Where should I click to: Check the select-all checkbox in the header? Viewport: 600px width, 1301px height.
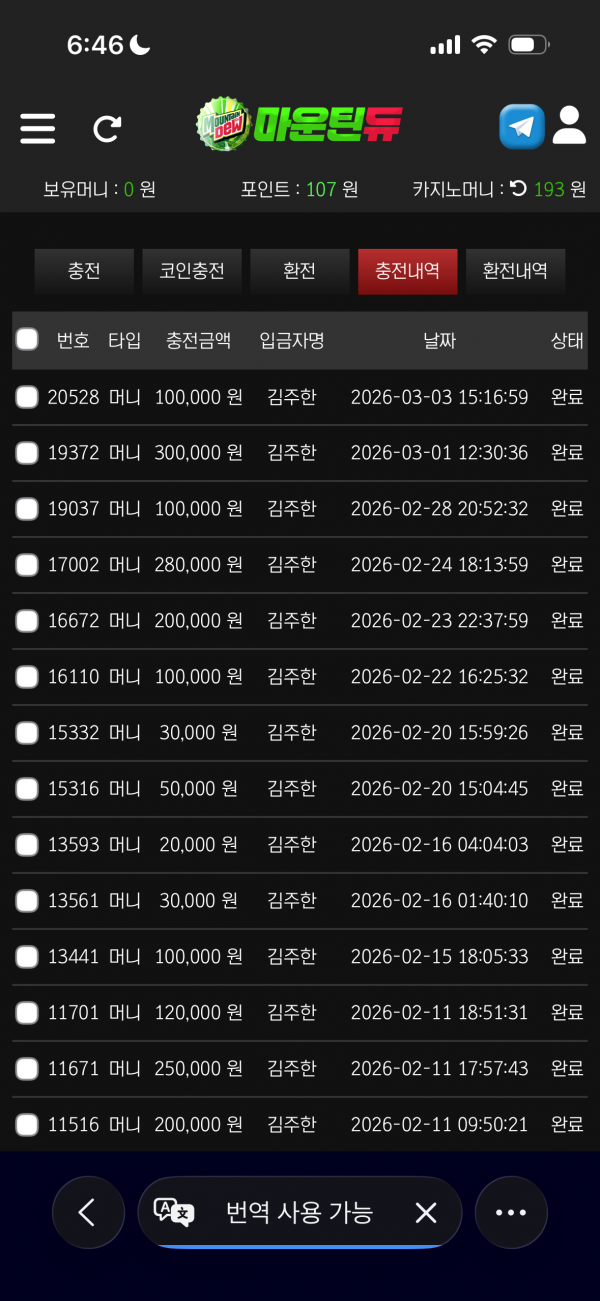click(27, 339)
